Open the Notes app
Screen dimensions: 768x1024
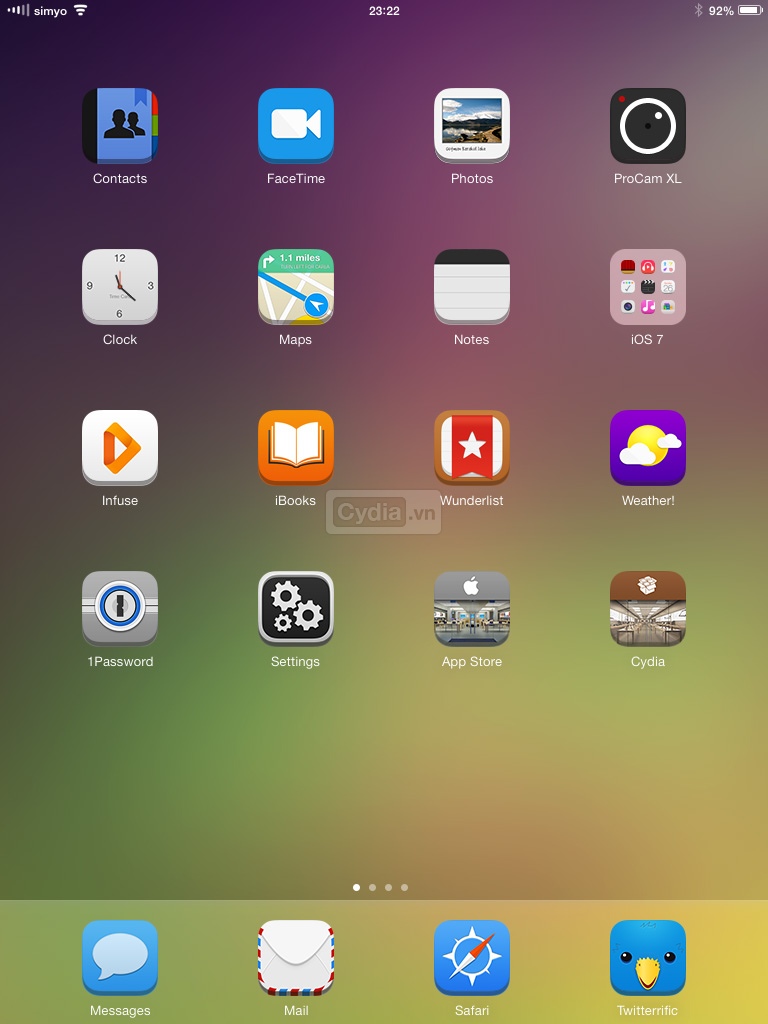[472, 287]
